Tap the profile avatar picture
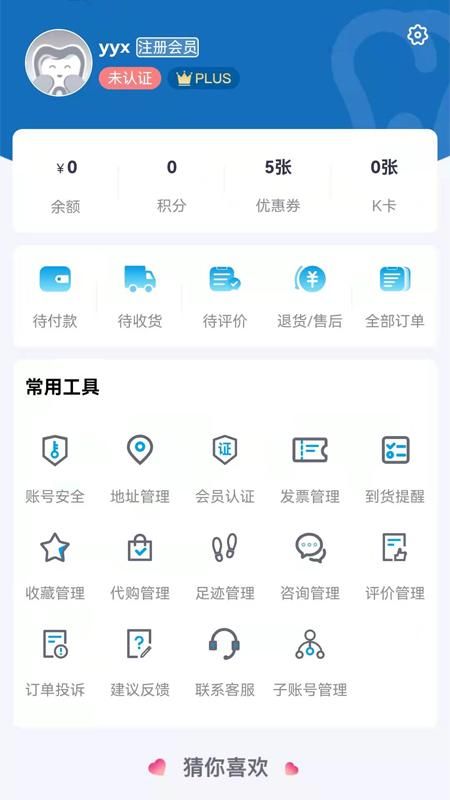Image resolution: width=450 pixels, height=800 pixels. point(59,63)
